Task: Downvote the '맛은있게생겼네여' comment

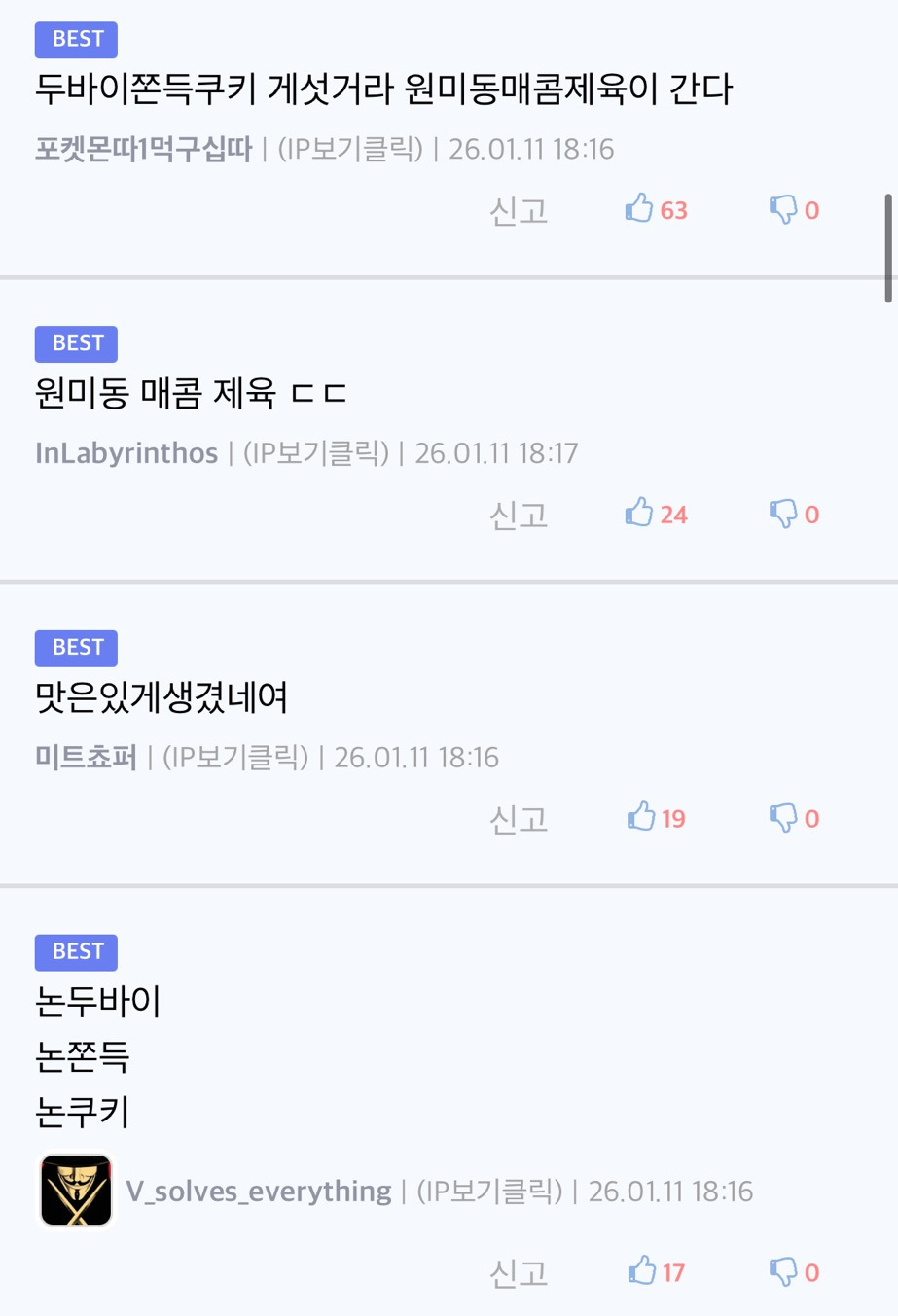Action: (x=782, y=818)
